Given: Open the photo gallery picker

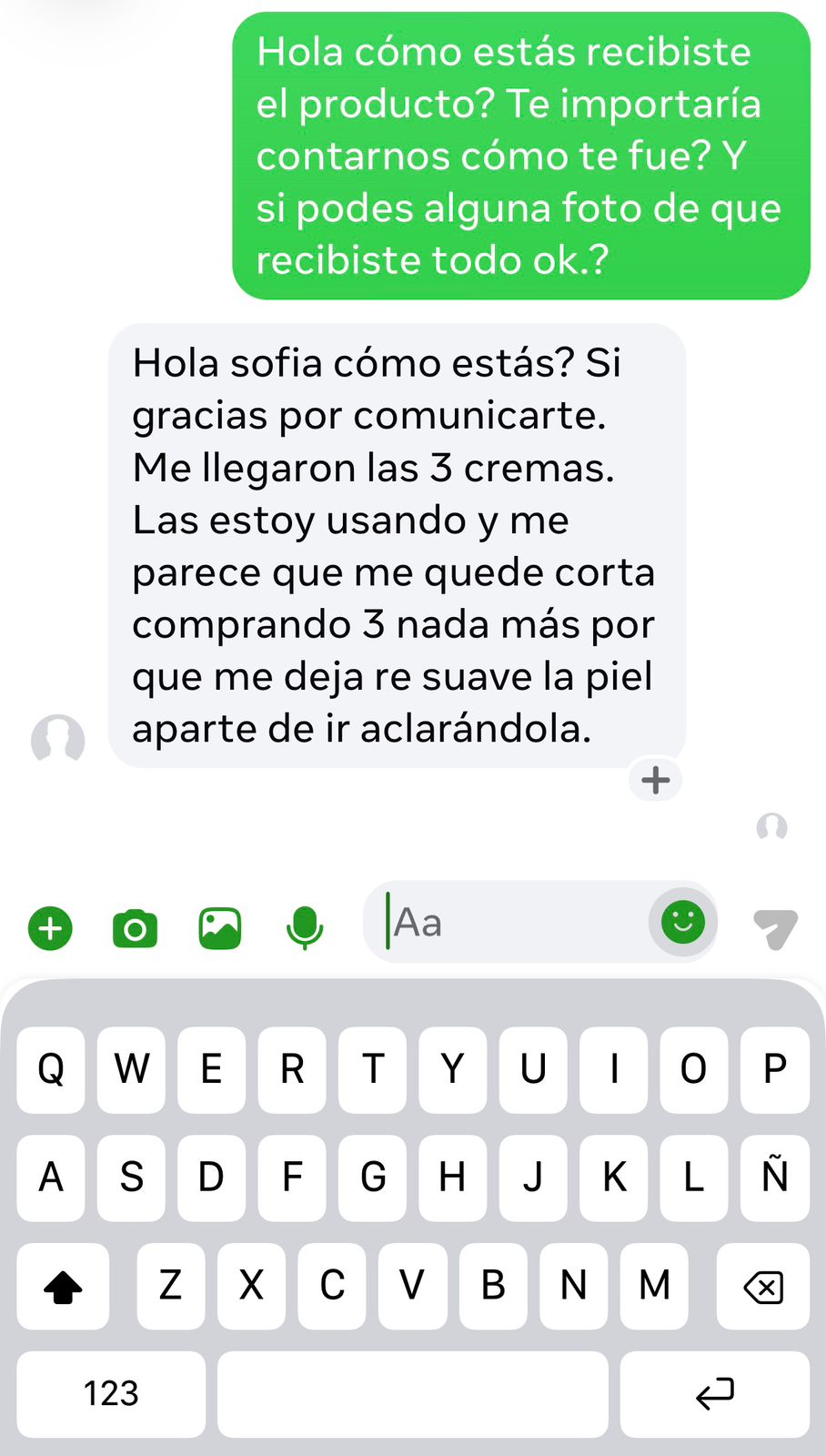Looking at the screenshot, I should click(x=220, y=928).
